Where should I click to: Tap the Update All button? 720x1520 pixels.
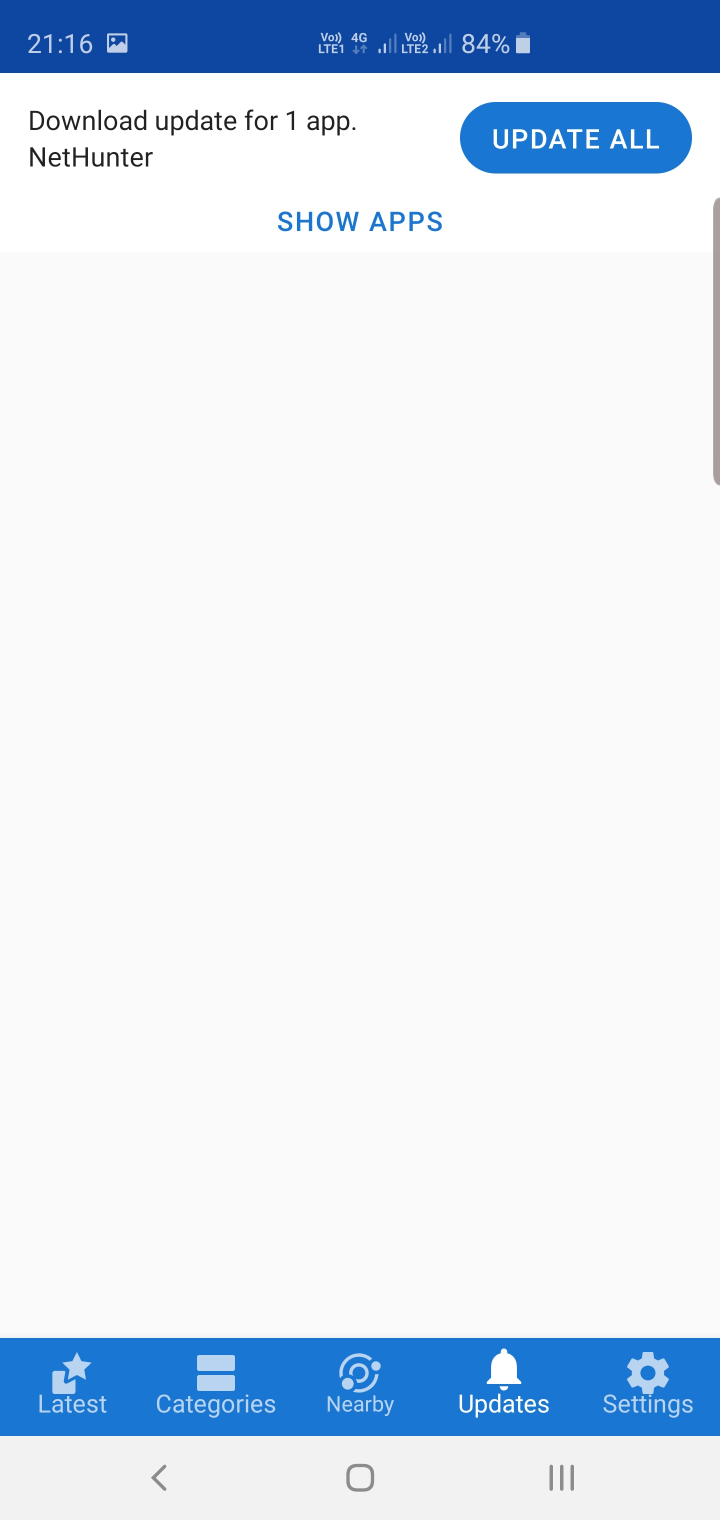[x=575, y=138]
